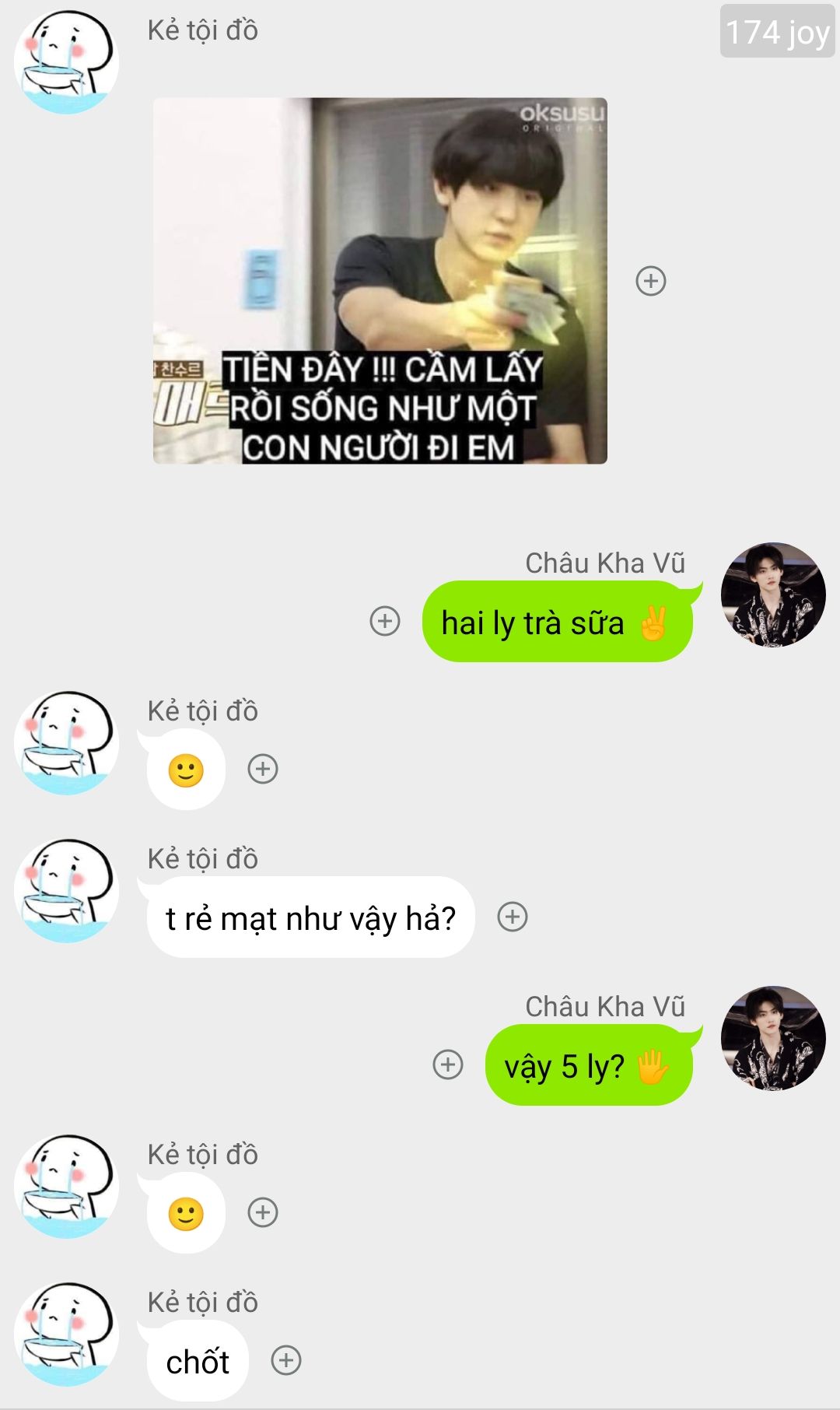Open the money meme image message

(380, 281)
